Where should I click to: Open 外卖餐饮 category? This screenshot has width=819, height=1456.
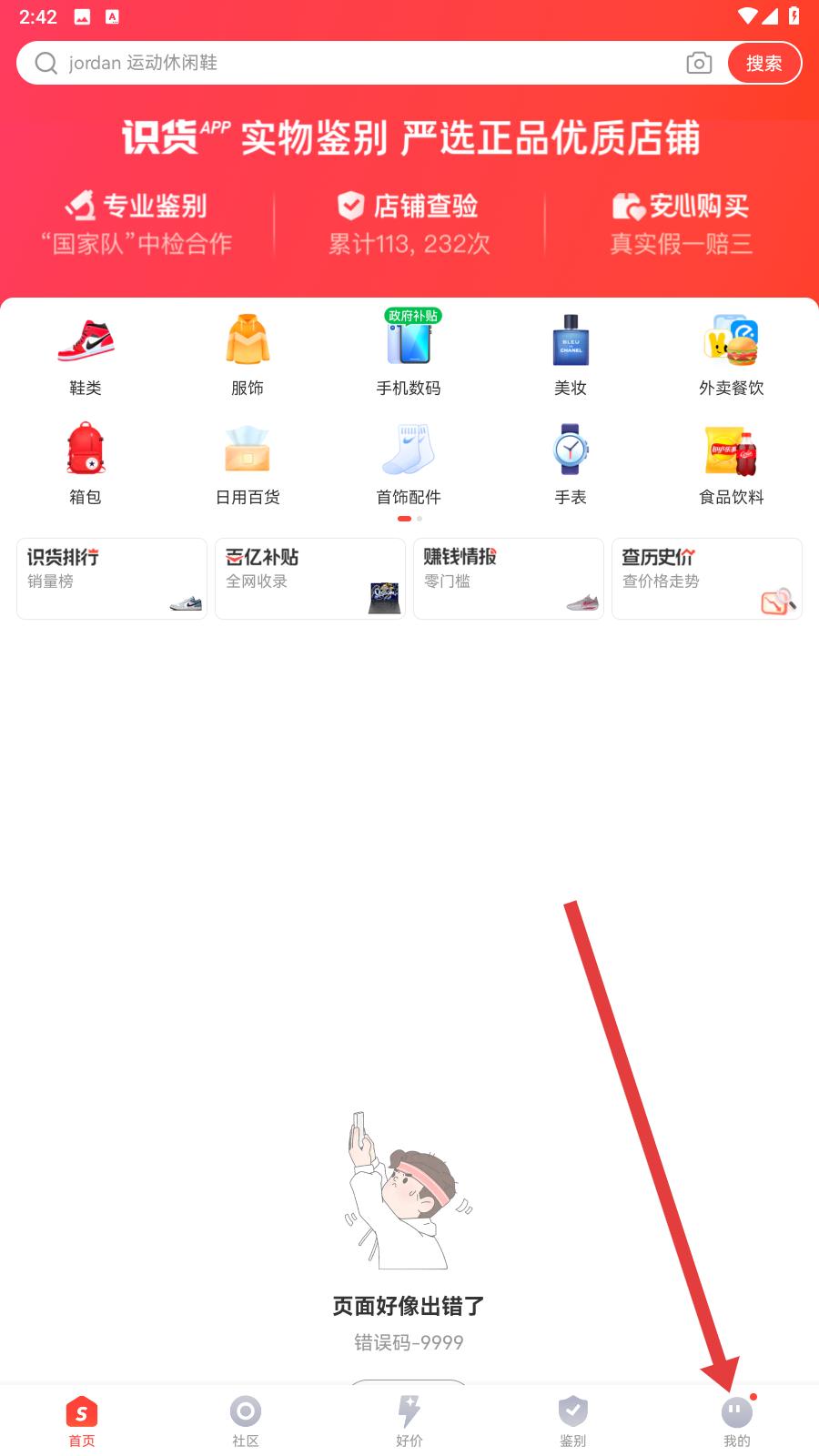(x=732, y=356)
